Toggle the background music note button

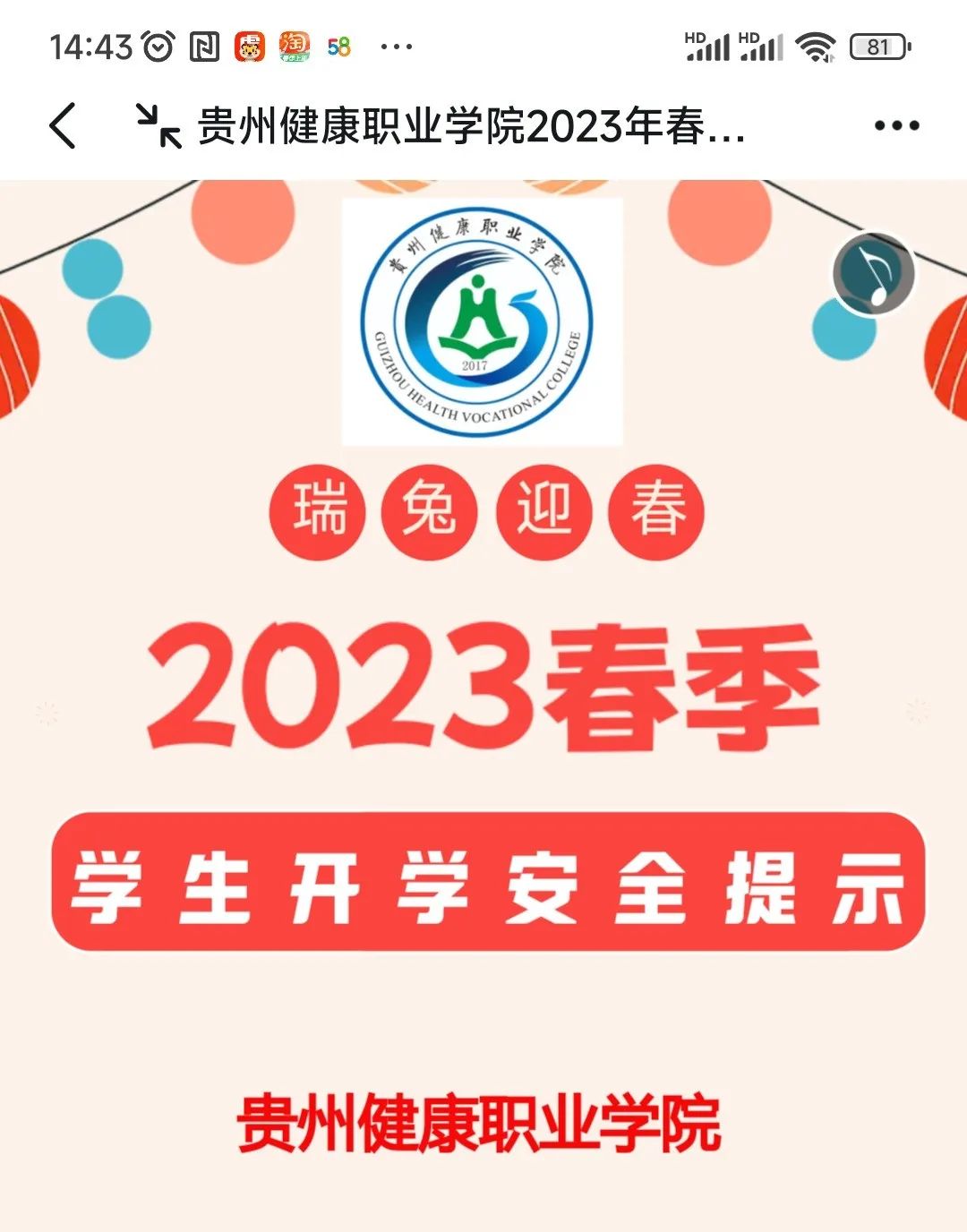click(873, 275)
